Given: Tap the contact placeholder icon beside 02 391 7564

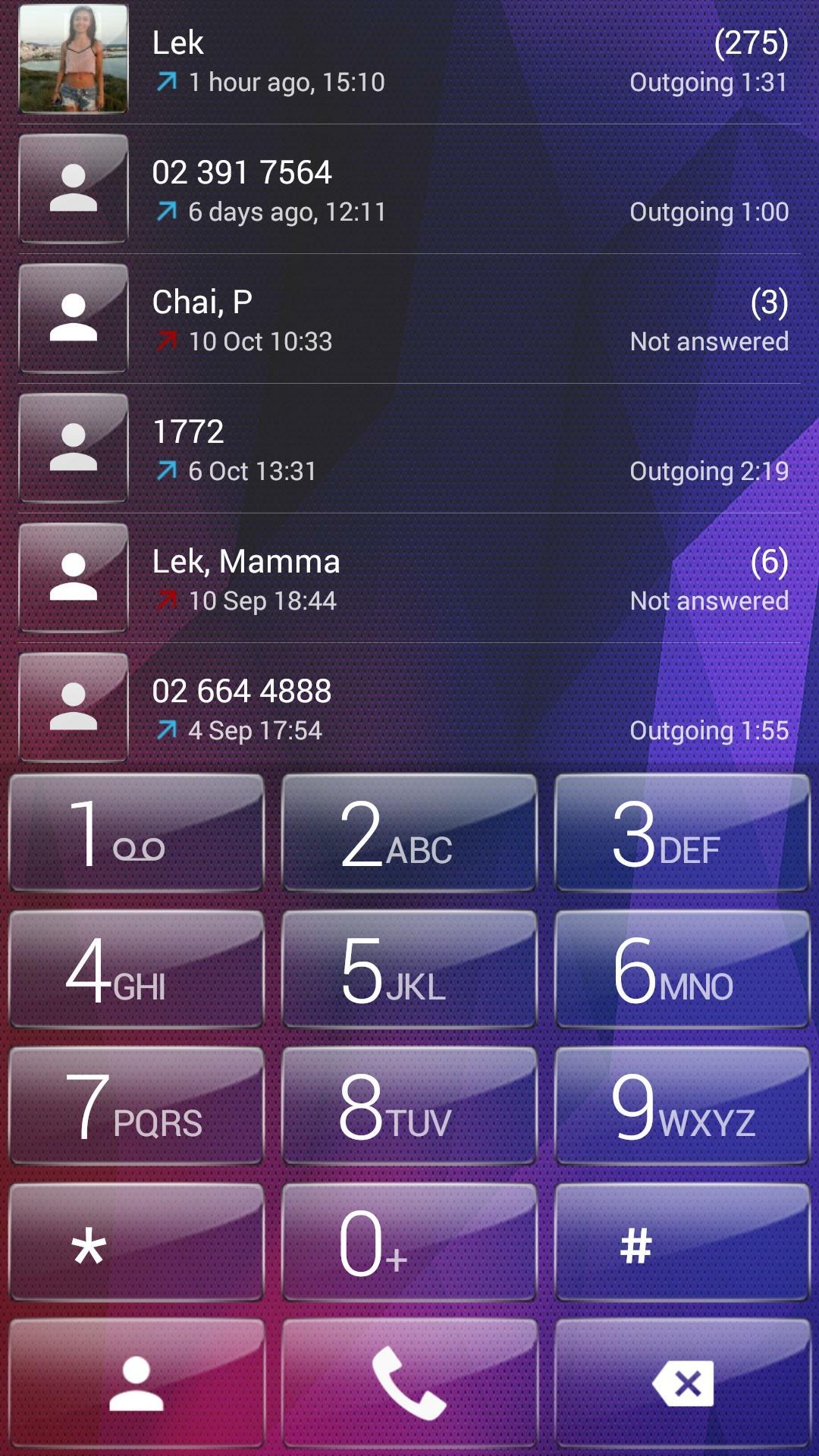Looking at the screenshot, I should tap(73, 190).
